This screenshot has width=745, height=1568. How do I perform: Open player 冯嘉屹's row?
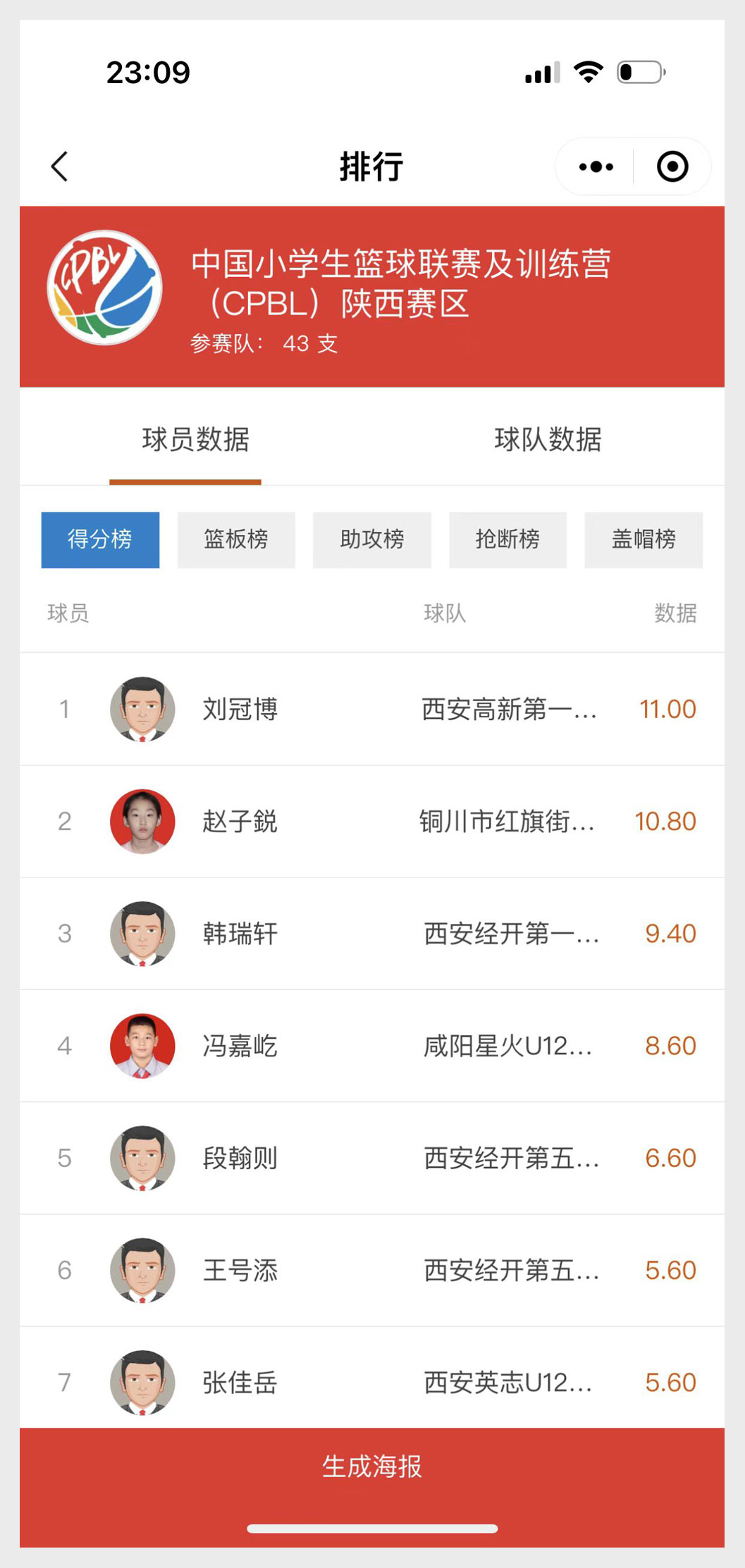(x=372, y=1046)
